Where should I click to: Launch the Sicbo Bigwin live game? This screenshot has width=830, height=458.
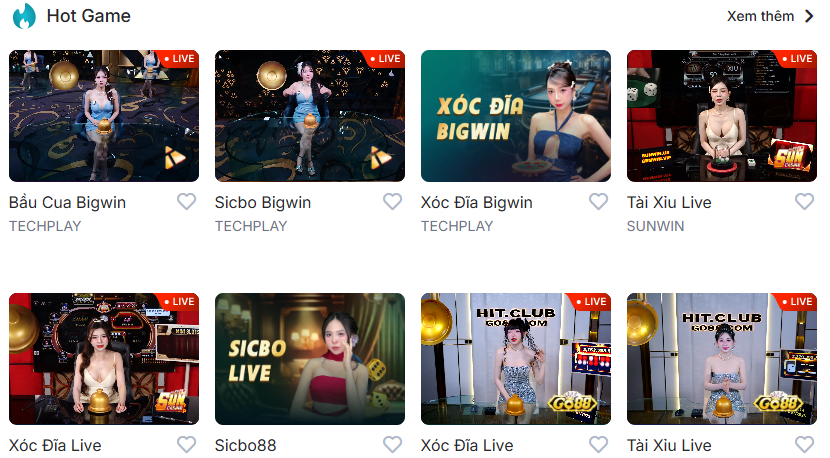tap(310, 116)
